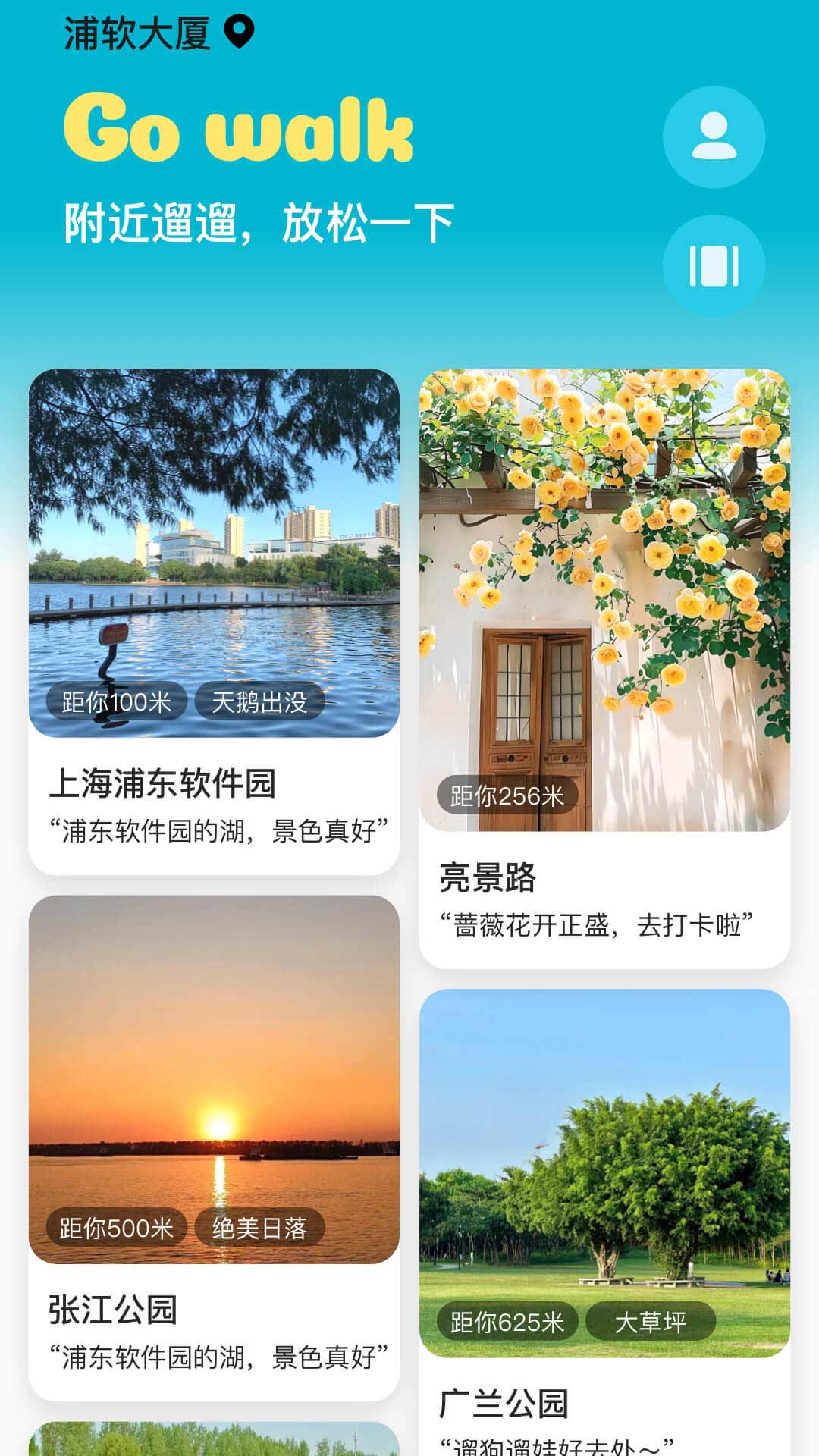Select the 距你100米 distance tag

pos(118,702)
